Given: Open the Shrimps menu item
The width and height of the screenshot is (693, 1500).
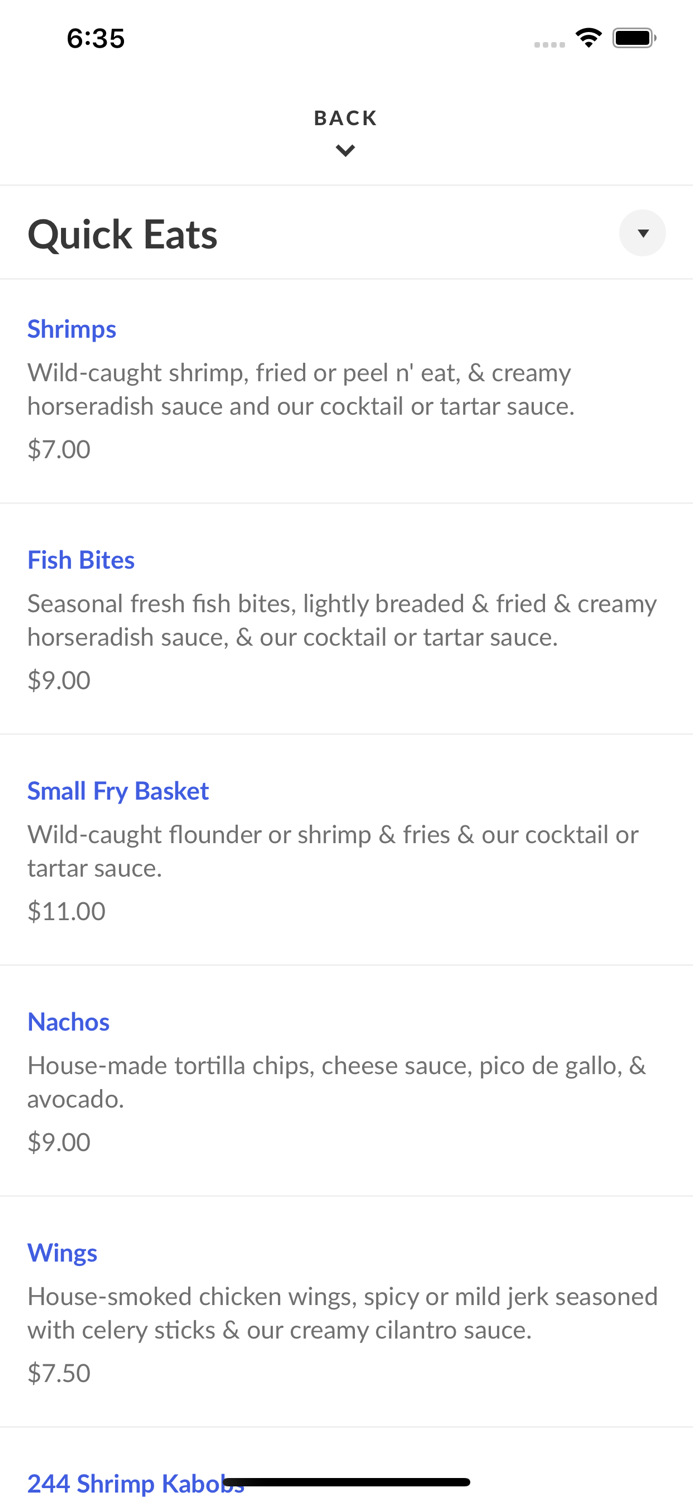Looking at the screenshot, I should (x=72, y=329).
